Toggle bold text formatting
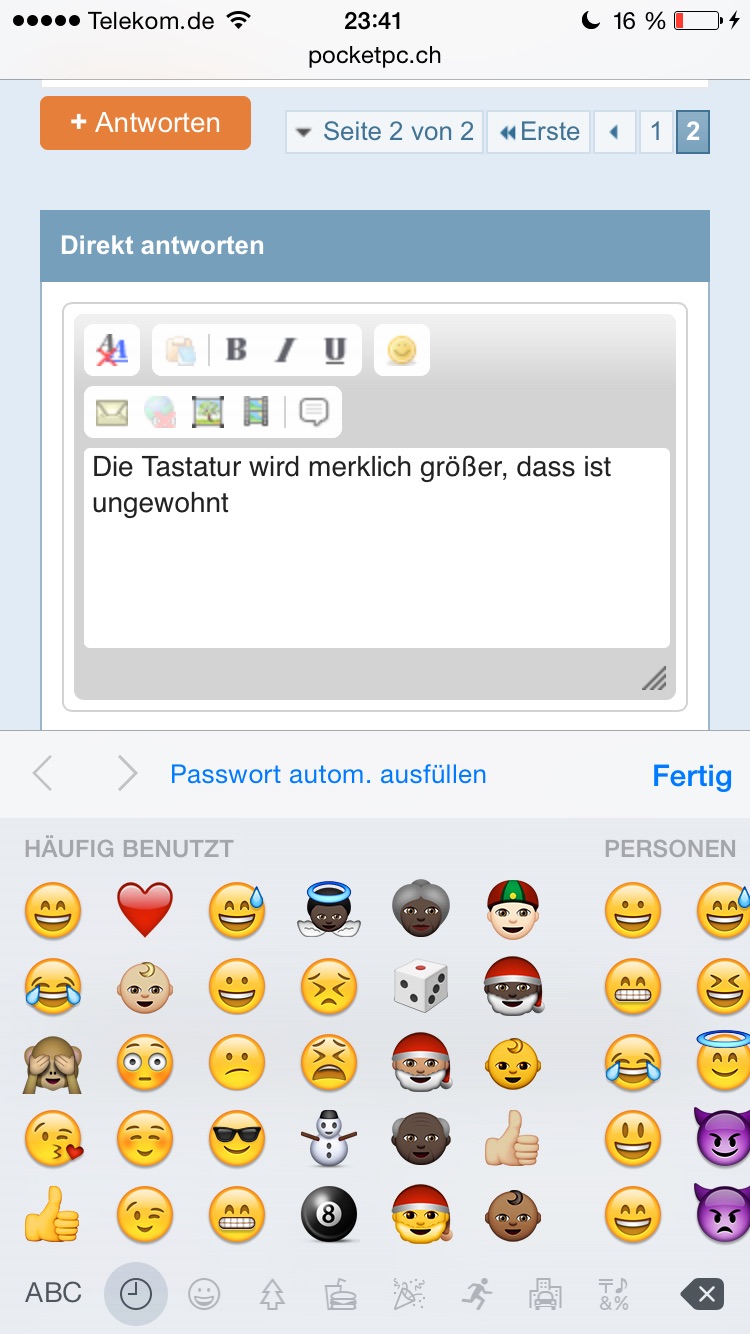Viewport: 750px width, 1334px height. [236, 350]
